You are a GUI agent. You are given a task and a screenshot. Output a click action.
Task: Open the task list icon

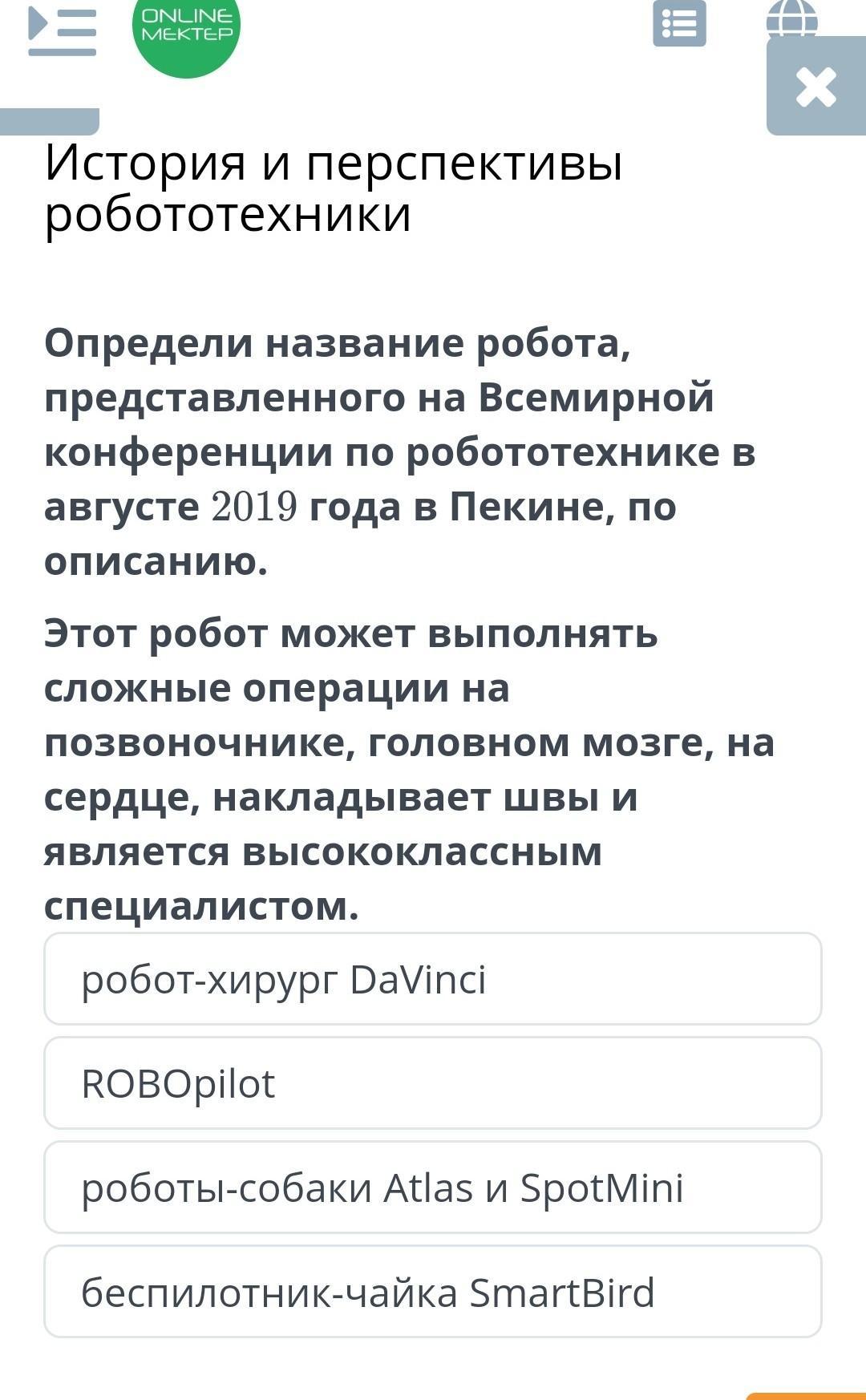pyautogui.click(x=679, y=23)
